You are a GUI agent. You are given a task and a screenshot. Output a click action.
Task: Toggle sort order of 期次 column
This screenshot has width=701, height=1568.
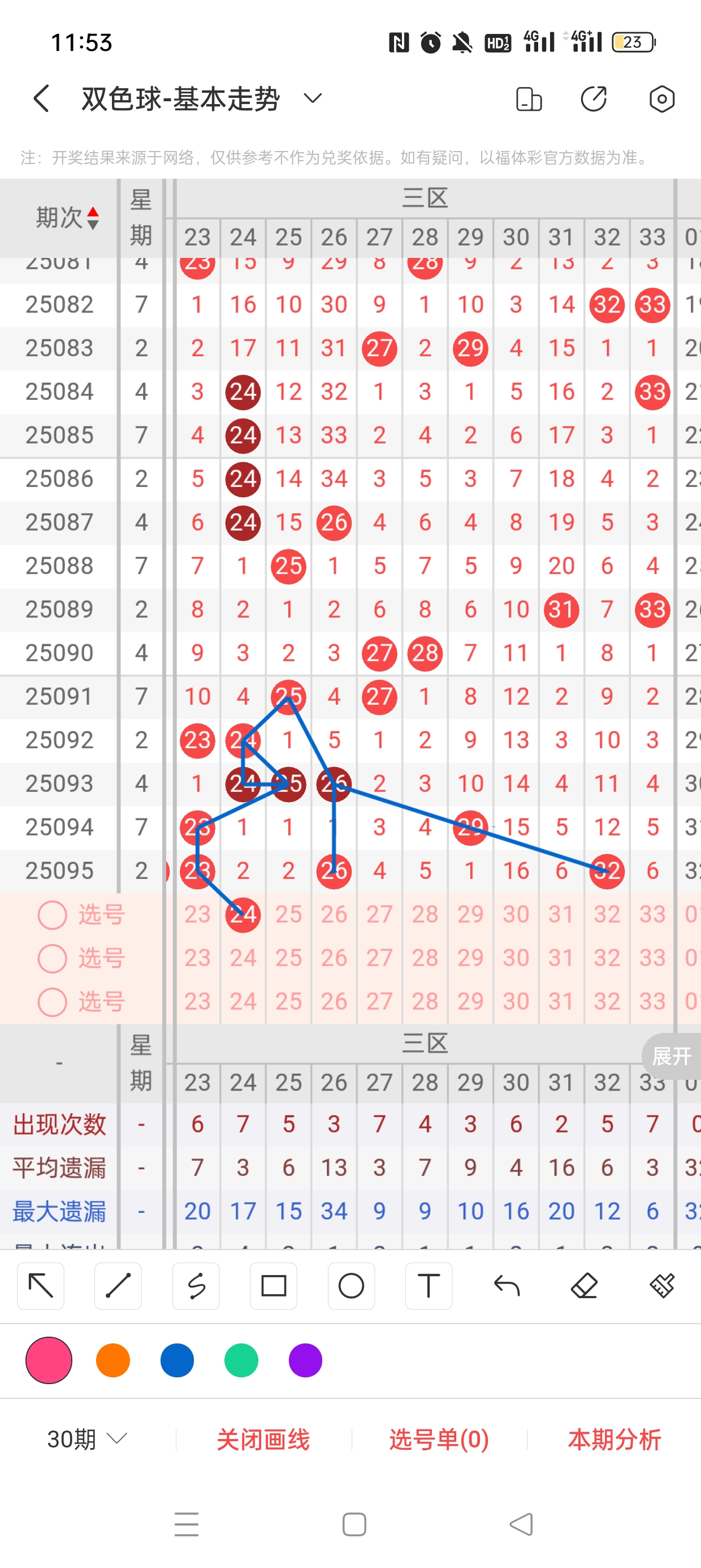[93, 218]
